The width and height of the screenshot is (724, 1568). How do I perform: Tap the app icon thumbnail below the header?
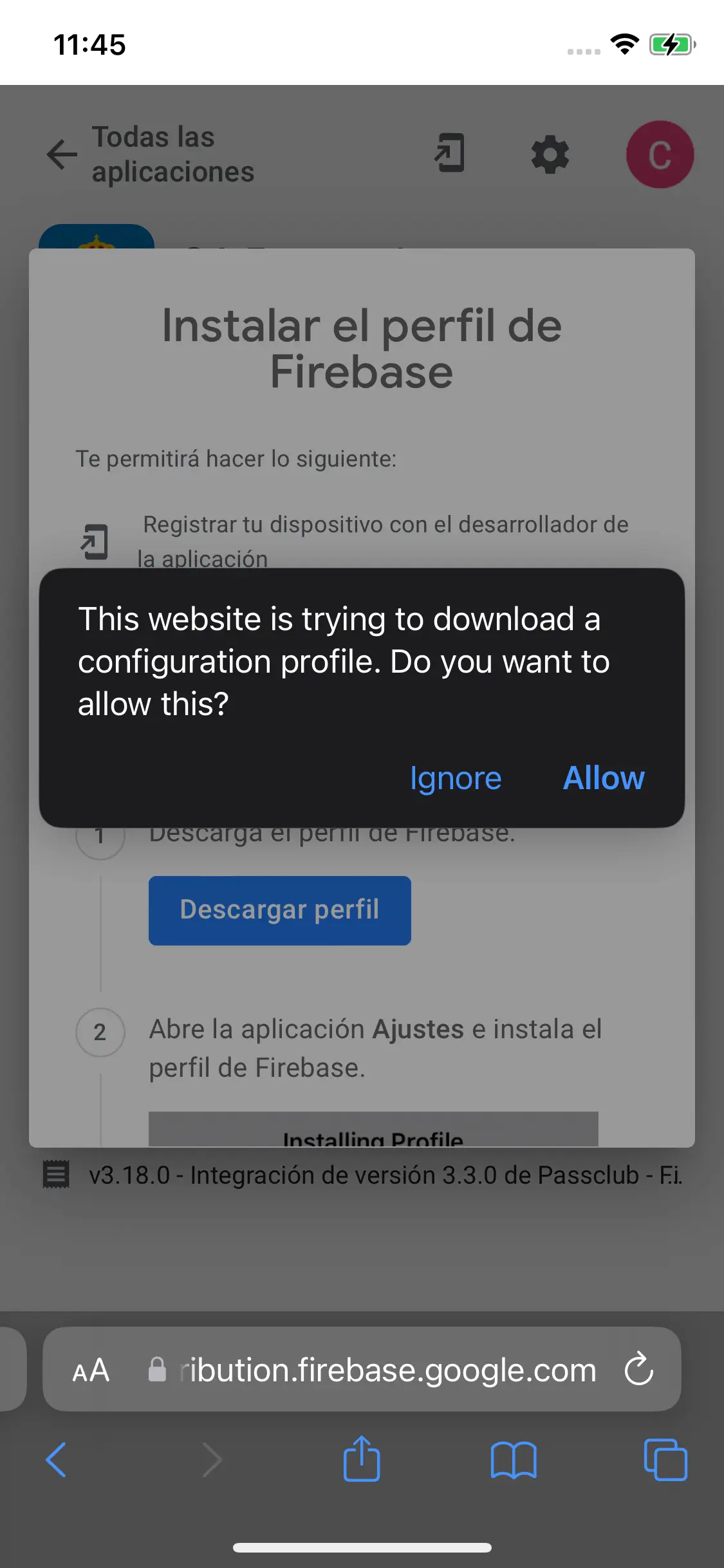pos(97,239)
